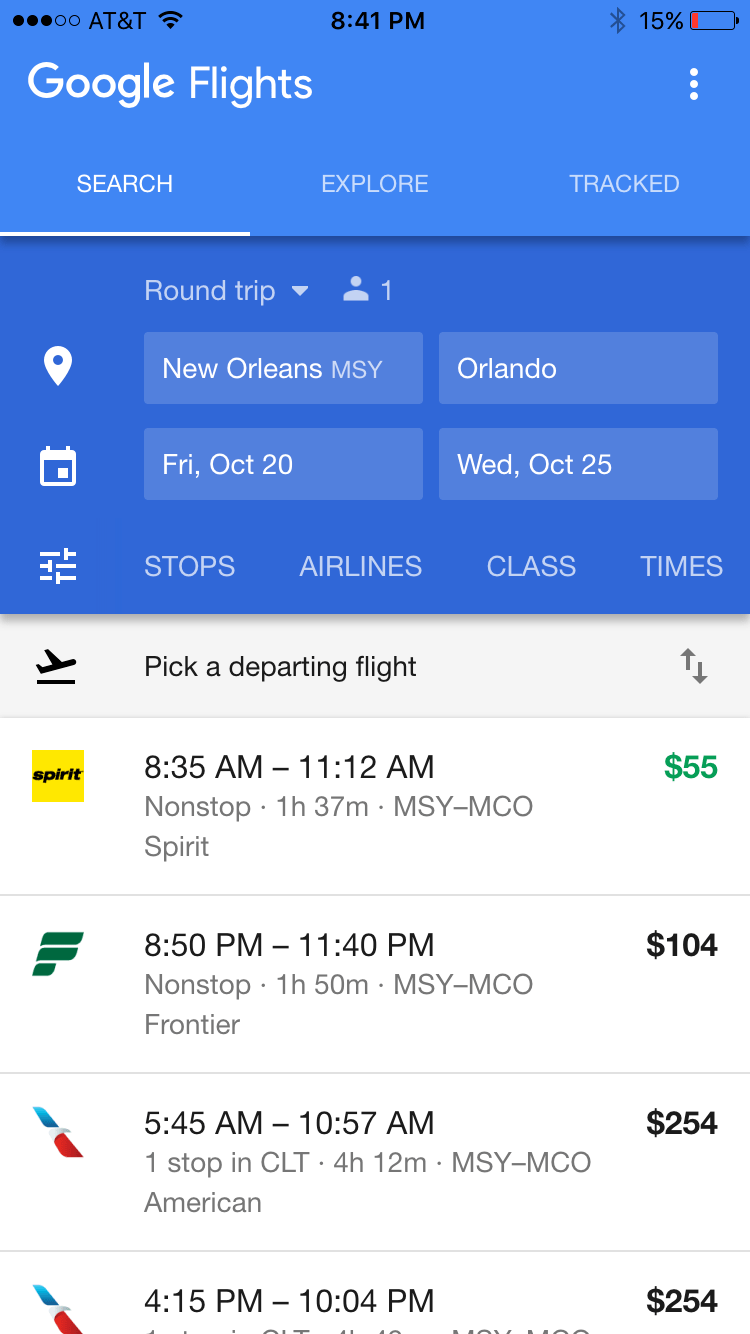Open the filter sliders icon
The width and height of the screenshot is (750, 1334).
coord(58,566)
